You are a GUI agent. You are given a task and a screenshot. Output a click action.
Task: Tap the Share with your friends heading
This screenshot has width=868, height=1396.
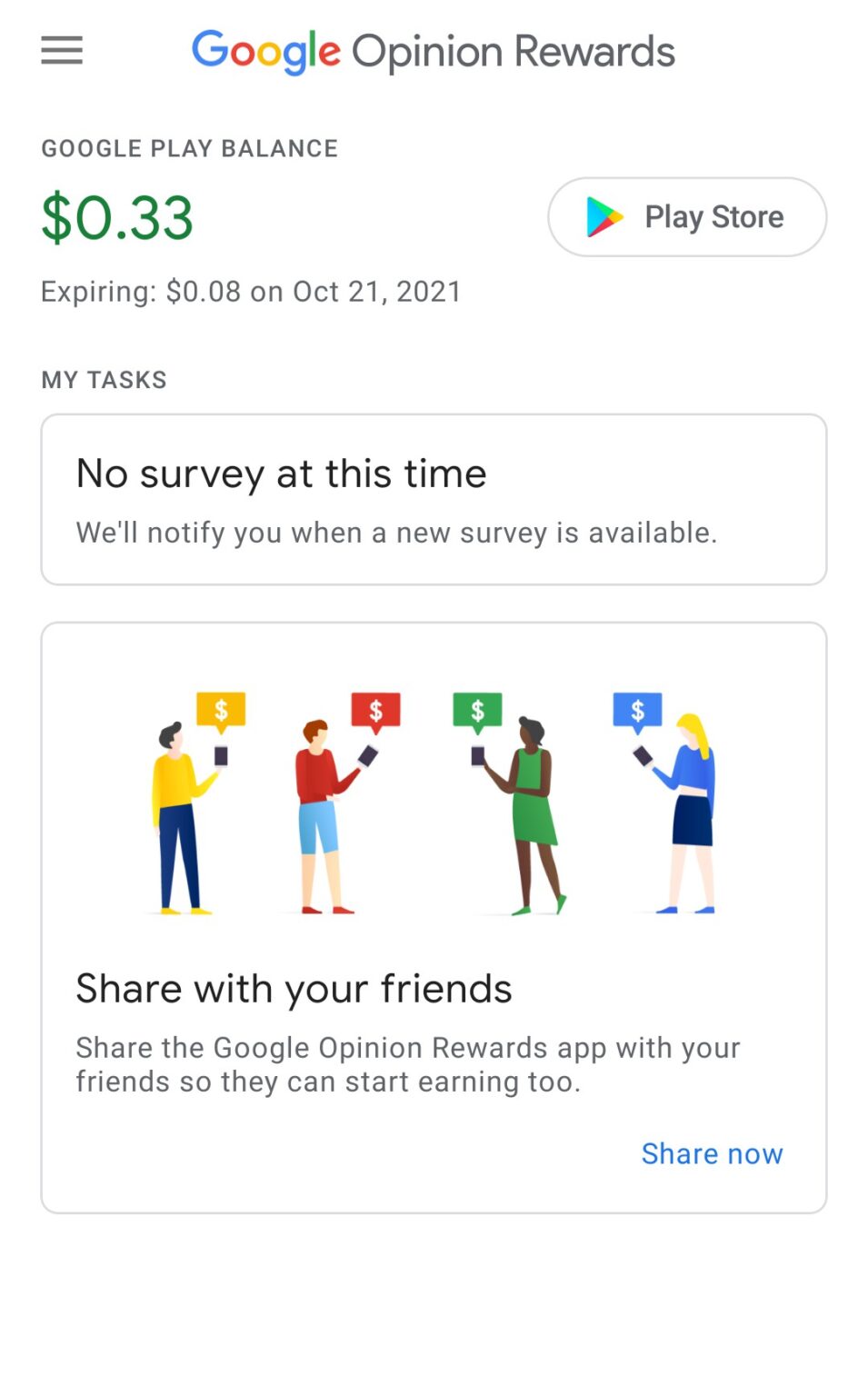tap(294, 988)
